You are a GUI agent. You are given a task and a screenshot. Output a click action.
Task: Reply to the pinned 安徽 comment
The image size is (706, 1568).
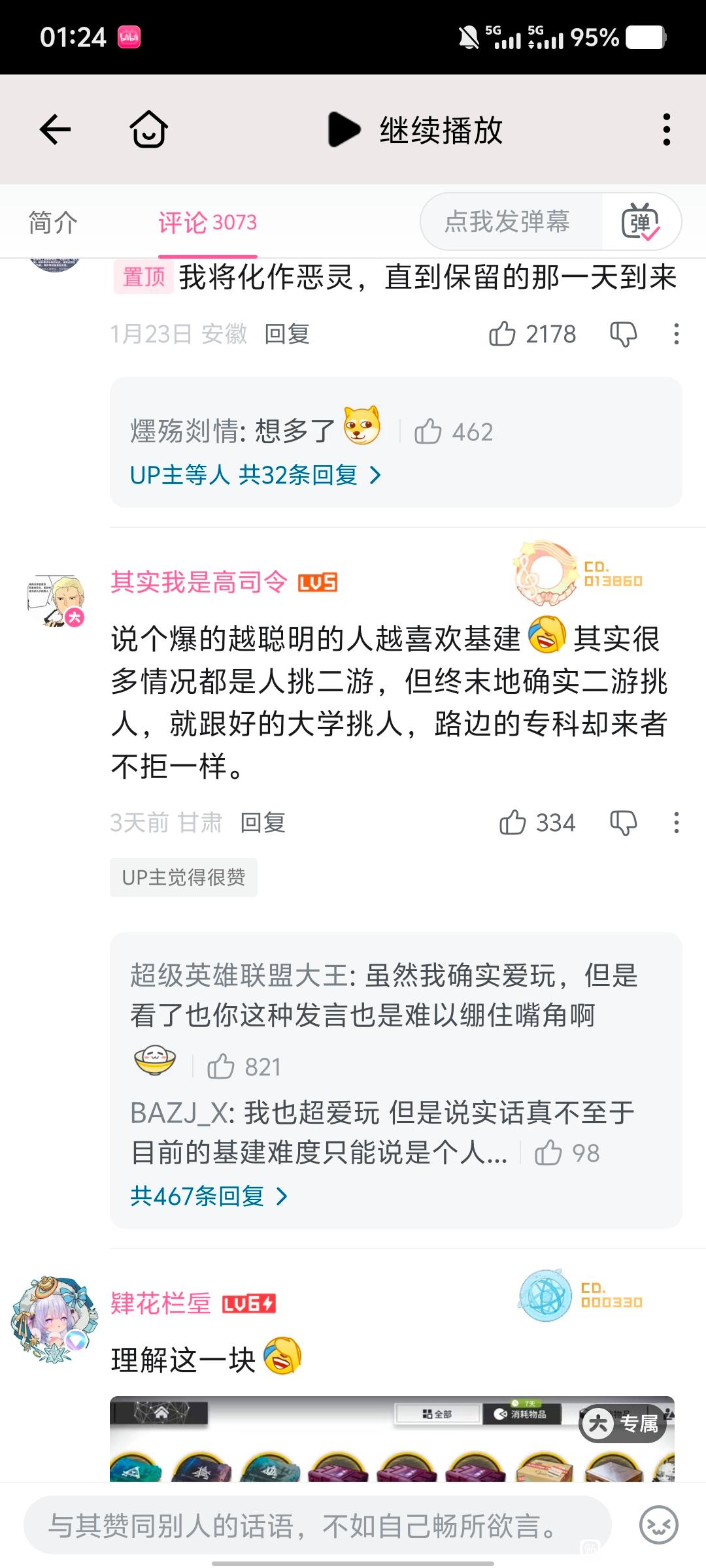286,334
